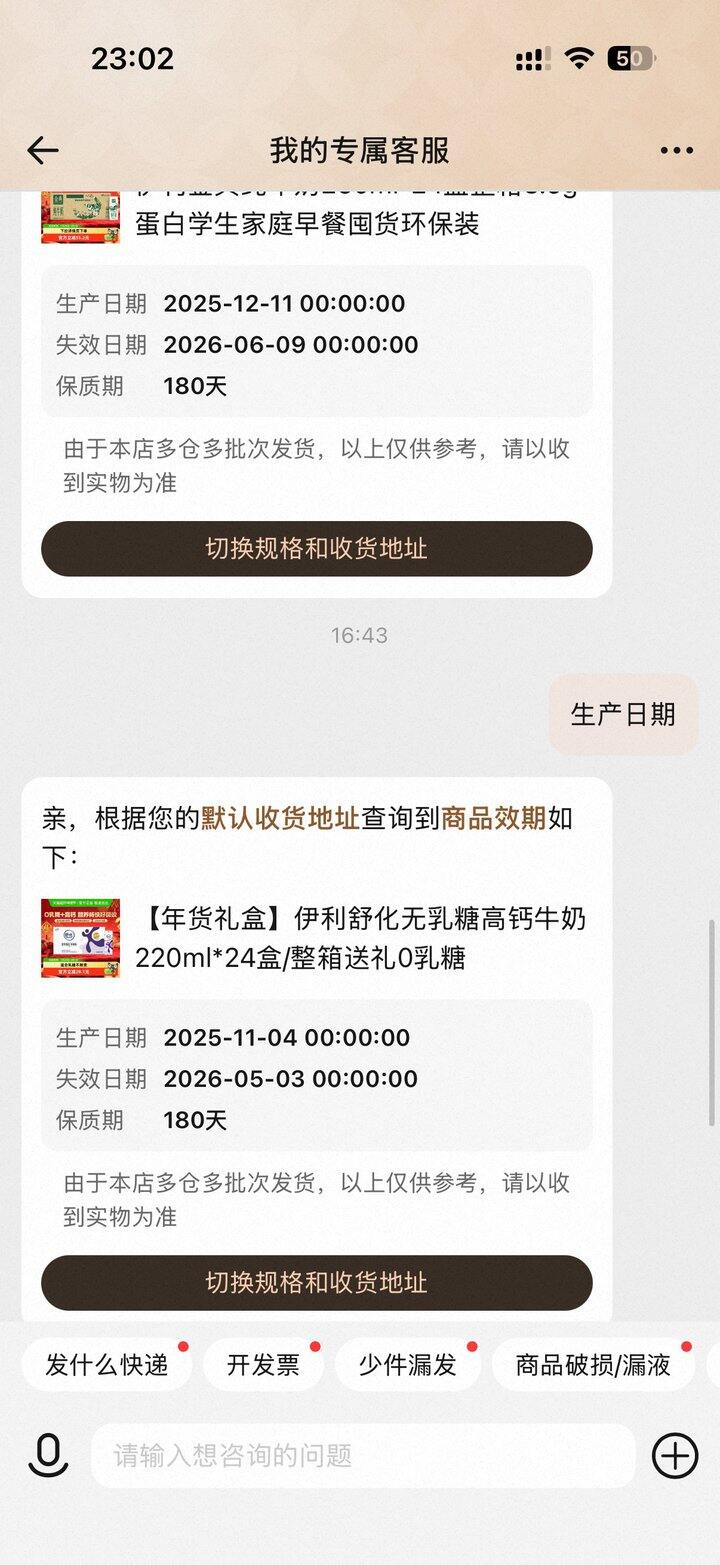Choose the 开发票 quick chip

click(x=263, y=1365)
